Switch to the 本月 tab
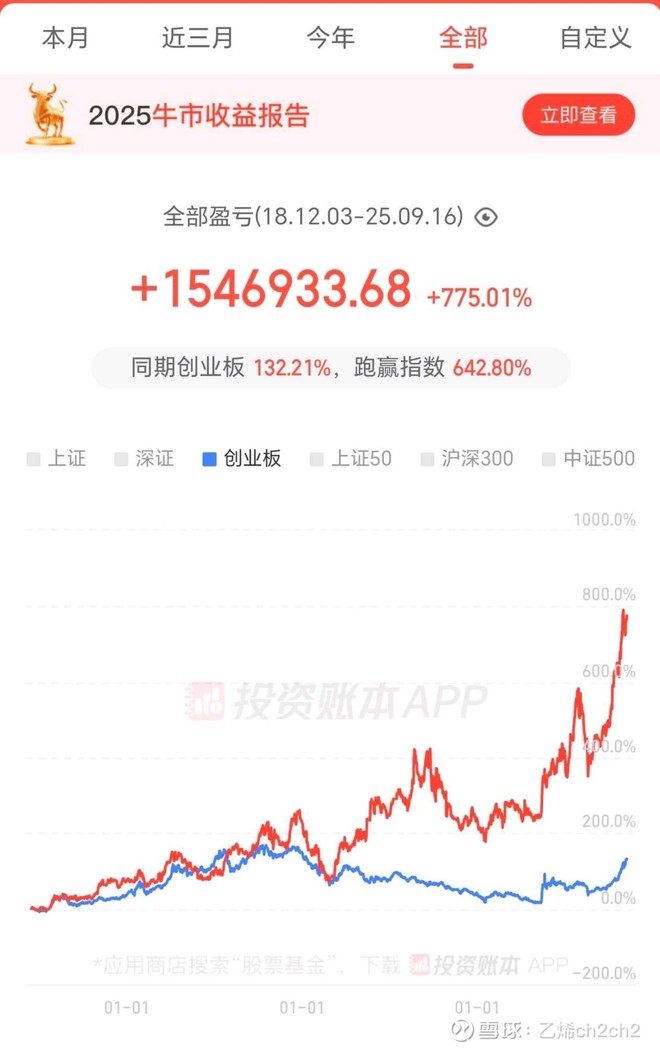 click(65, 38)
